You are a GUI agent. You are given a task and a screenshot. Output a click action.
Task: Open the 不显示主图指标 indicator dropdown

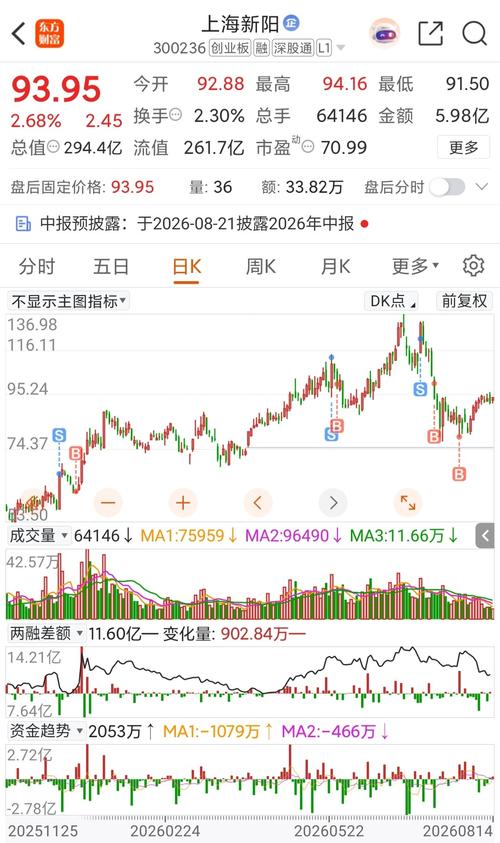pos(68,301)
